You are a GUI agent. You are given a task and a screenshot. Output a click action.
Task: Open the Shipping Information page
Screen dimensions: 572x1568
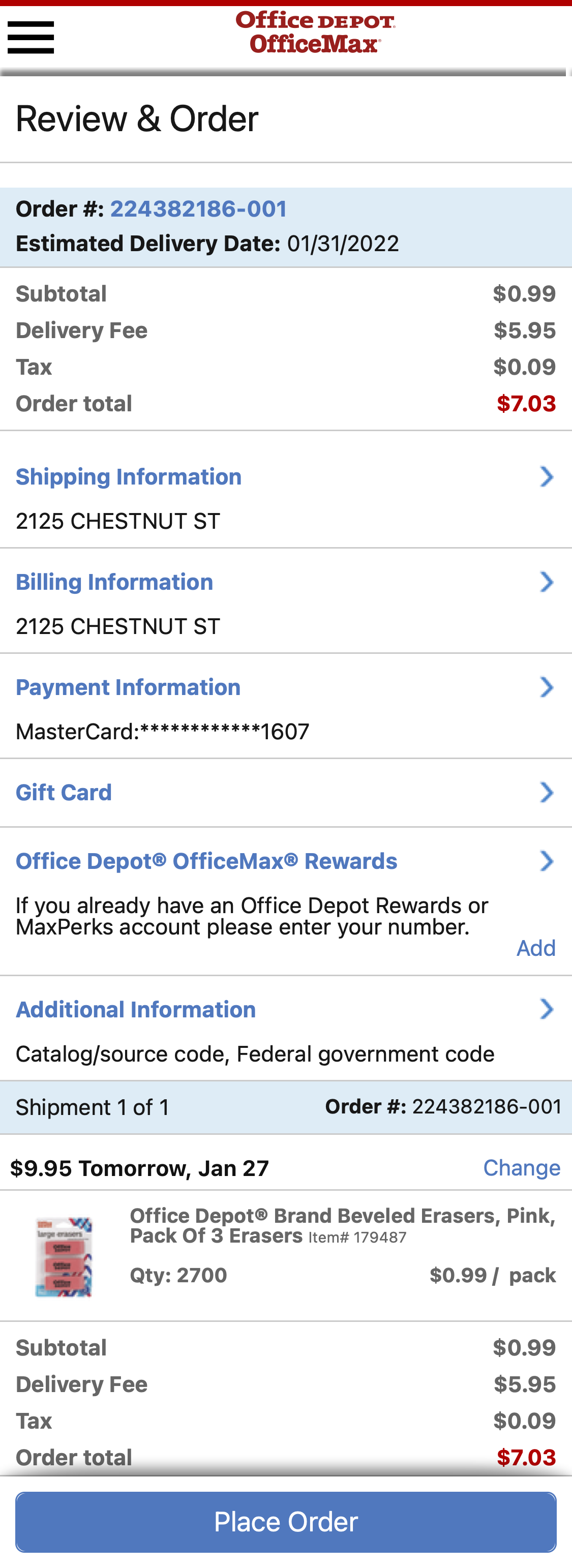point(129,478)
